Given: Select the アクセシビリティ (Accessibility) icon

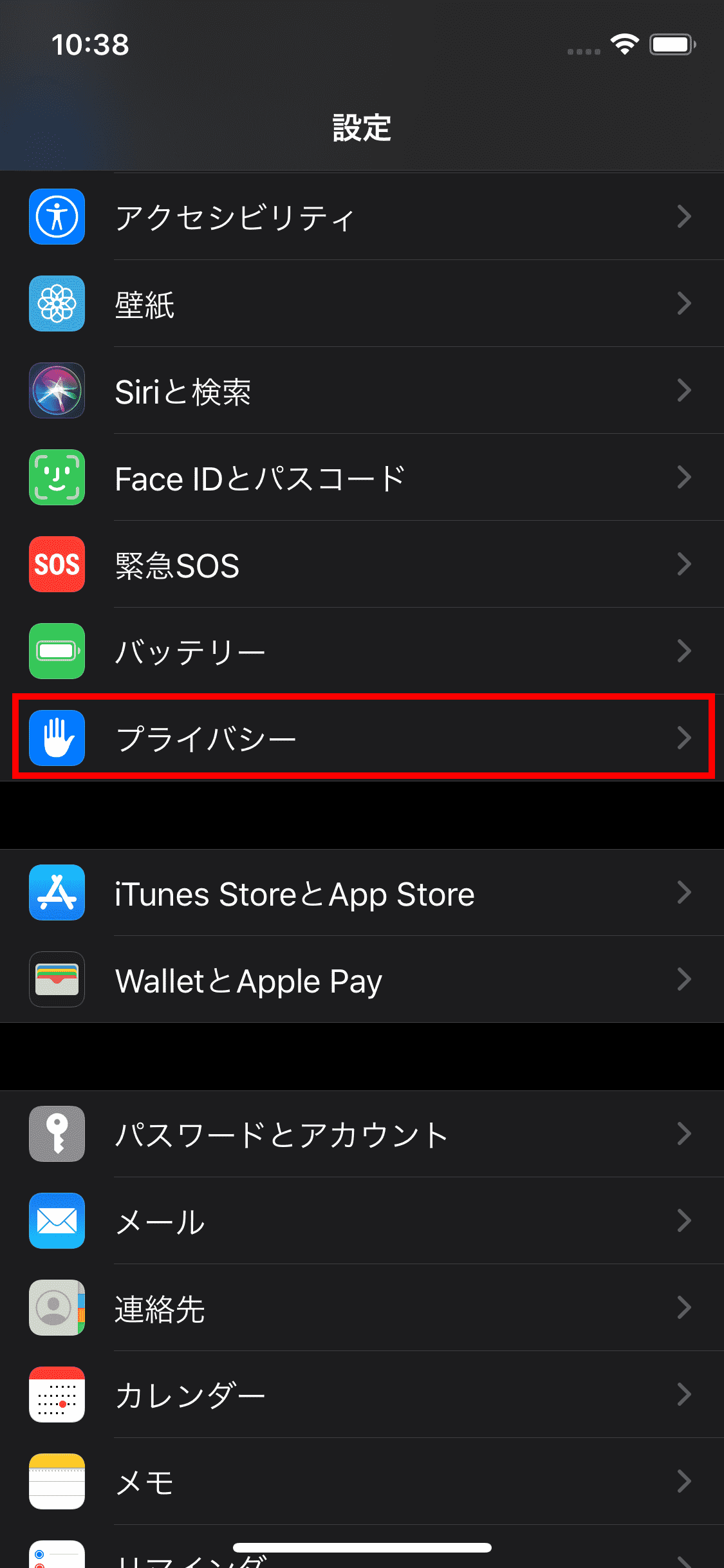Looking at the screenshot, I should coord(57,217).
